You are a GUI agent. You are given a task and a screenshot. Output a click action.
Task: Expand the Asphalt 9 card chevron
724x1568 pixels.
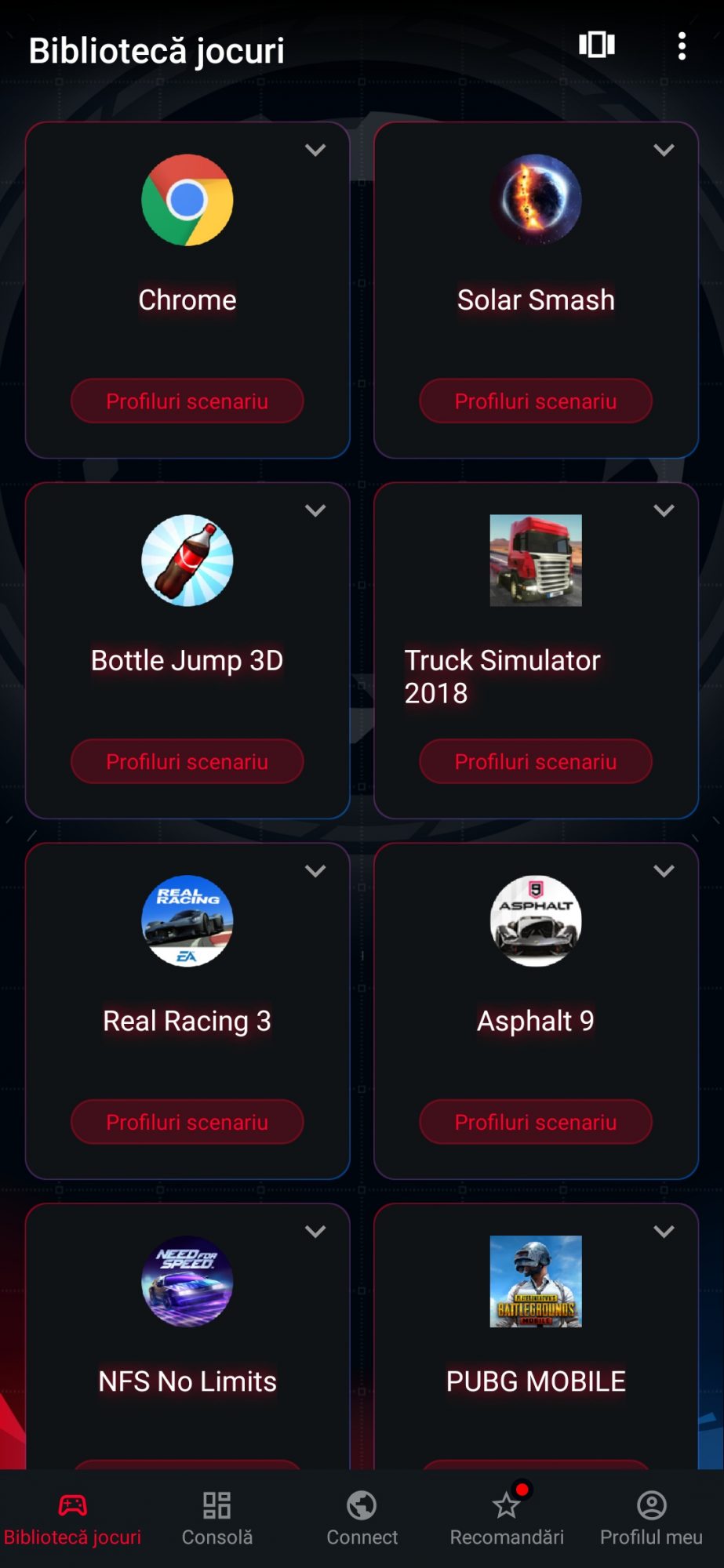pos(664,872)
